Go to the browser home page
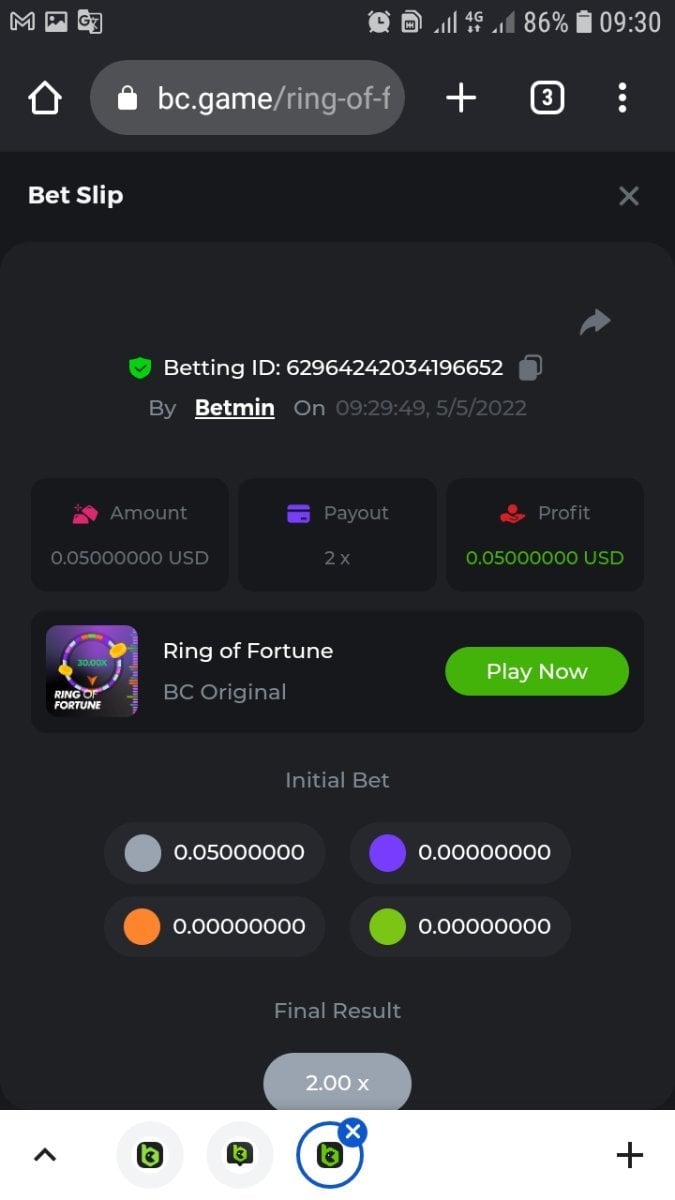This screenshot has width=675, height=1200. (x=45, y=98)
